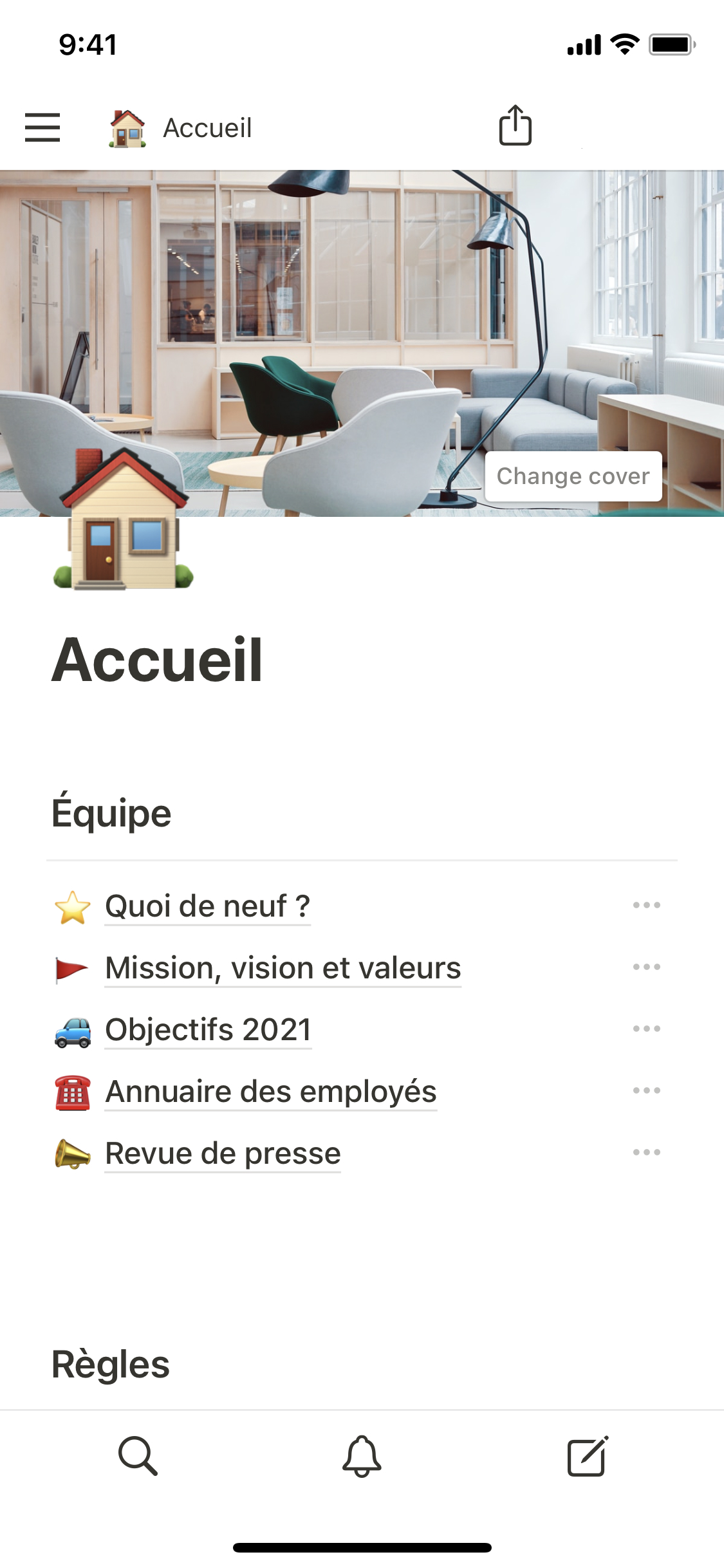724x1568 pixels.
Task: Open the Objectifs 2021 options menu
Action: [x=646, y=1029]
